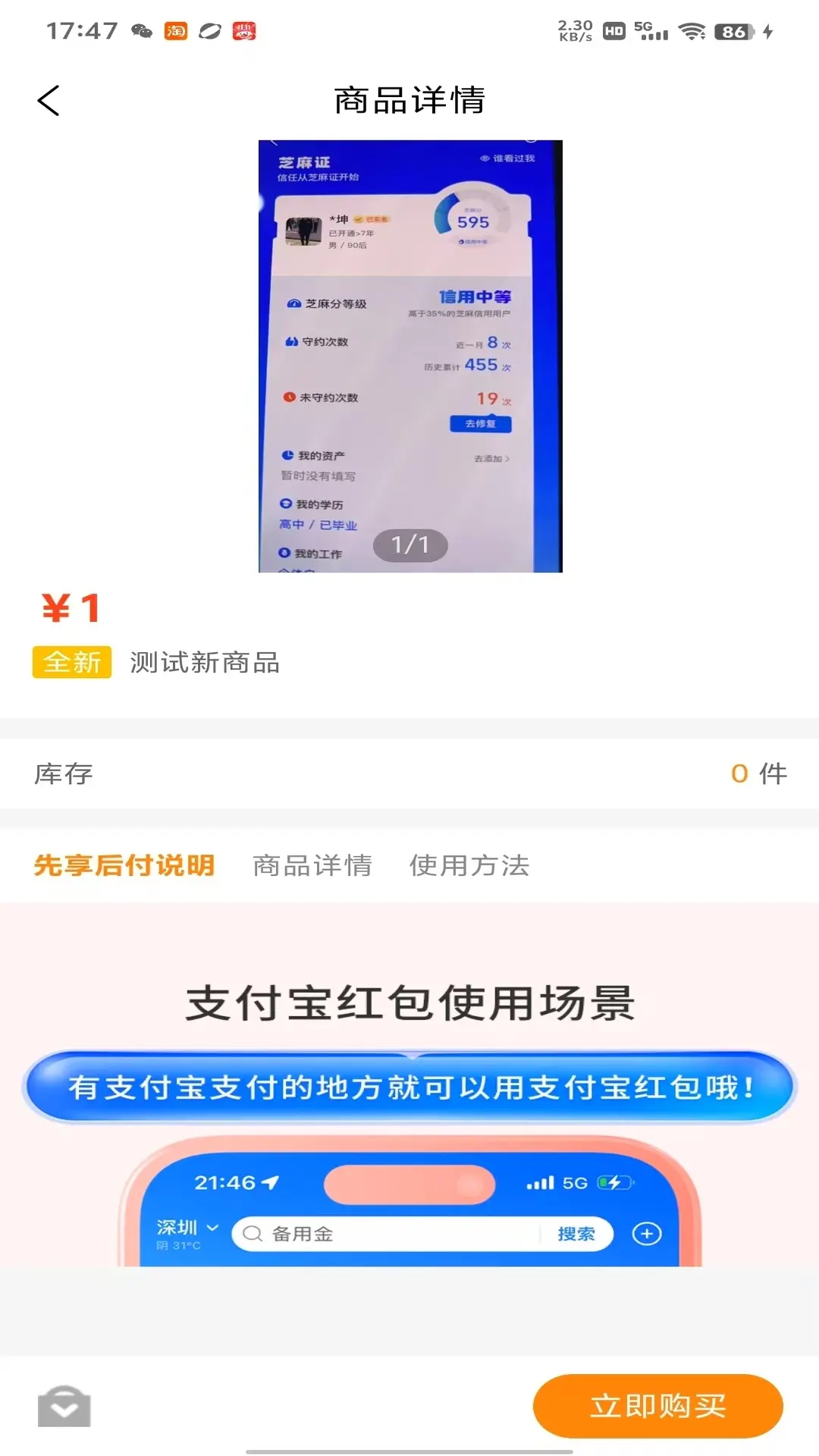Switch to the 使用方法 tab
Screen dimensions: 819x1456
[469, 865]
